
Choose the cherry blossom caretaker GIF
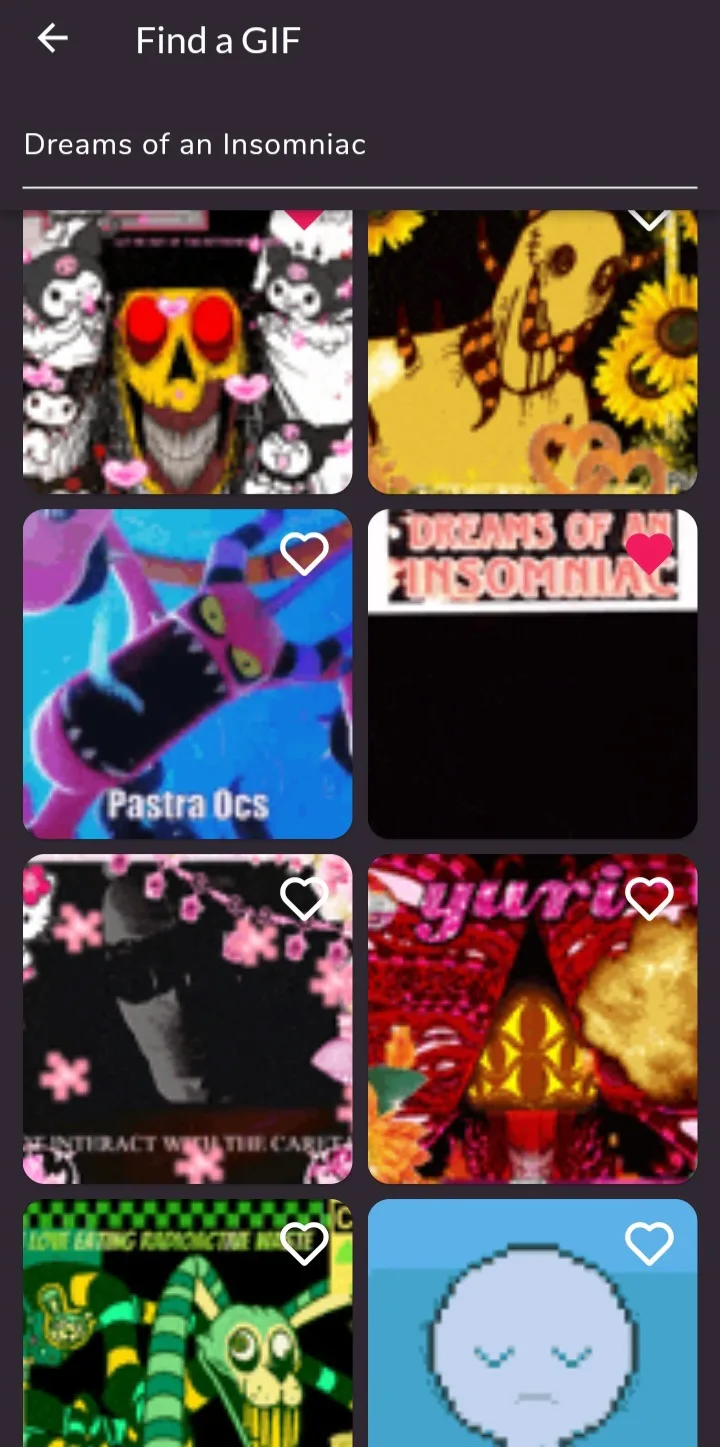click(x=188, y=1019)
